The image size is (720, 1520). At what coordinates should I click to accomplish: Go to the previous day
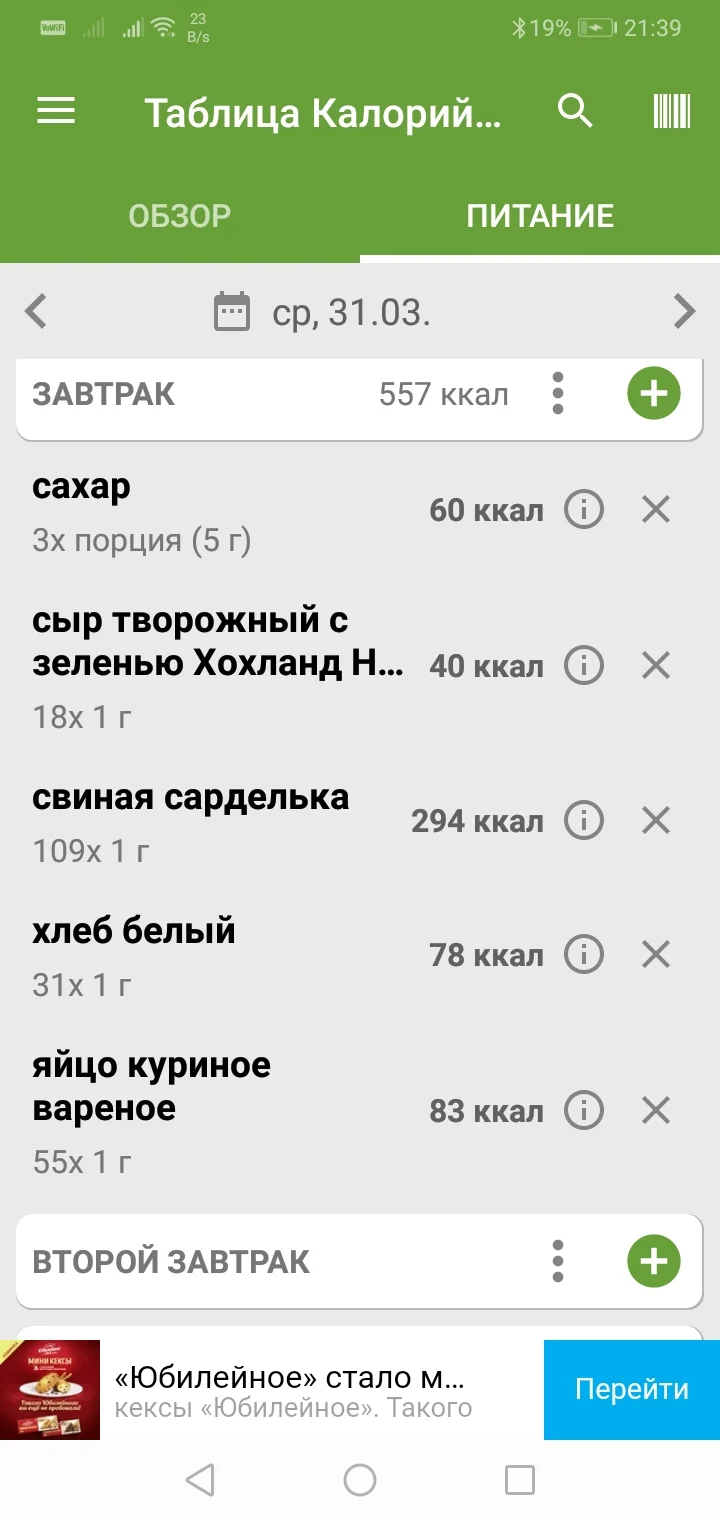pyautogui.click(x=36, y=311)
